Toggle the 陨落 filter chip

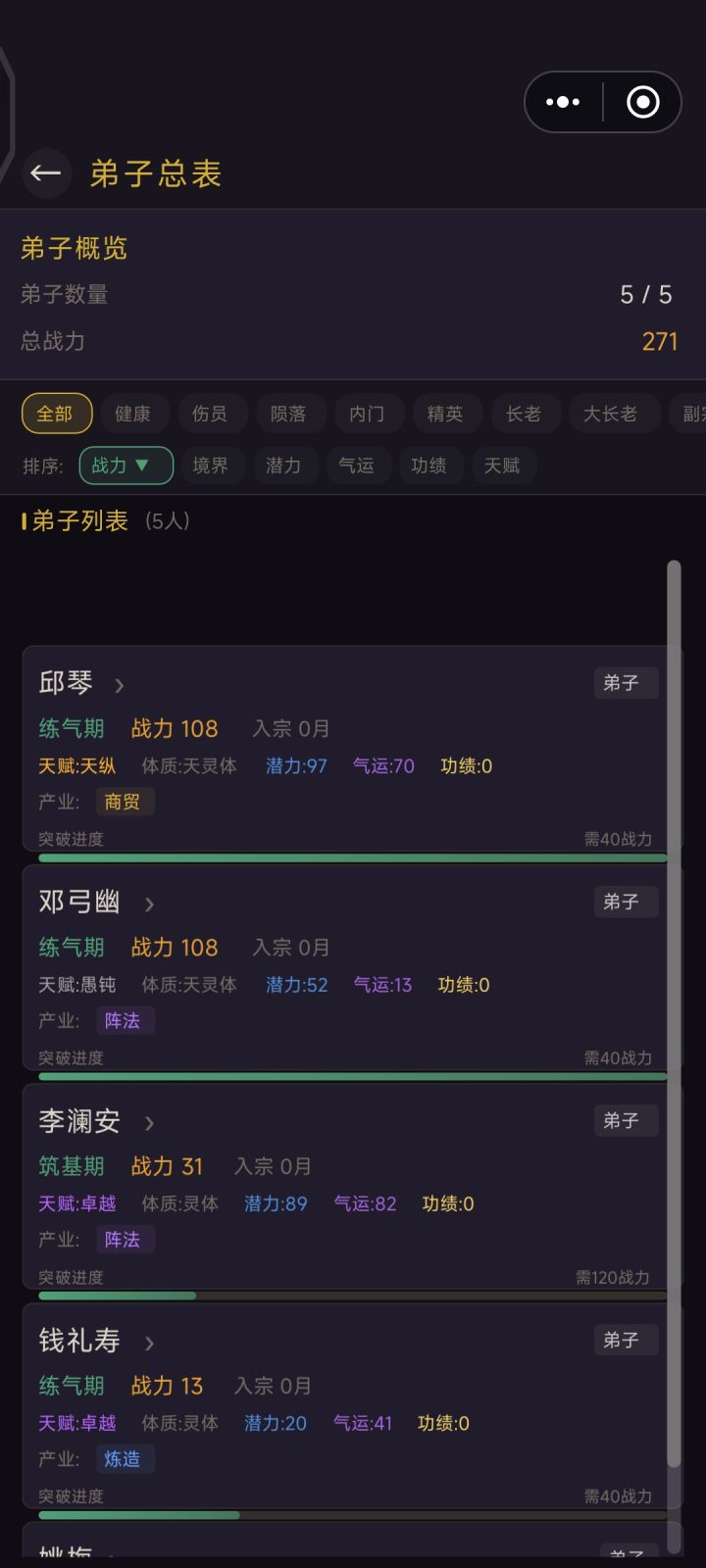tap(290, 414)
